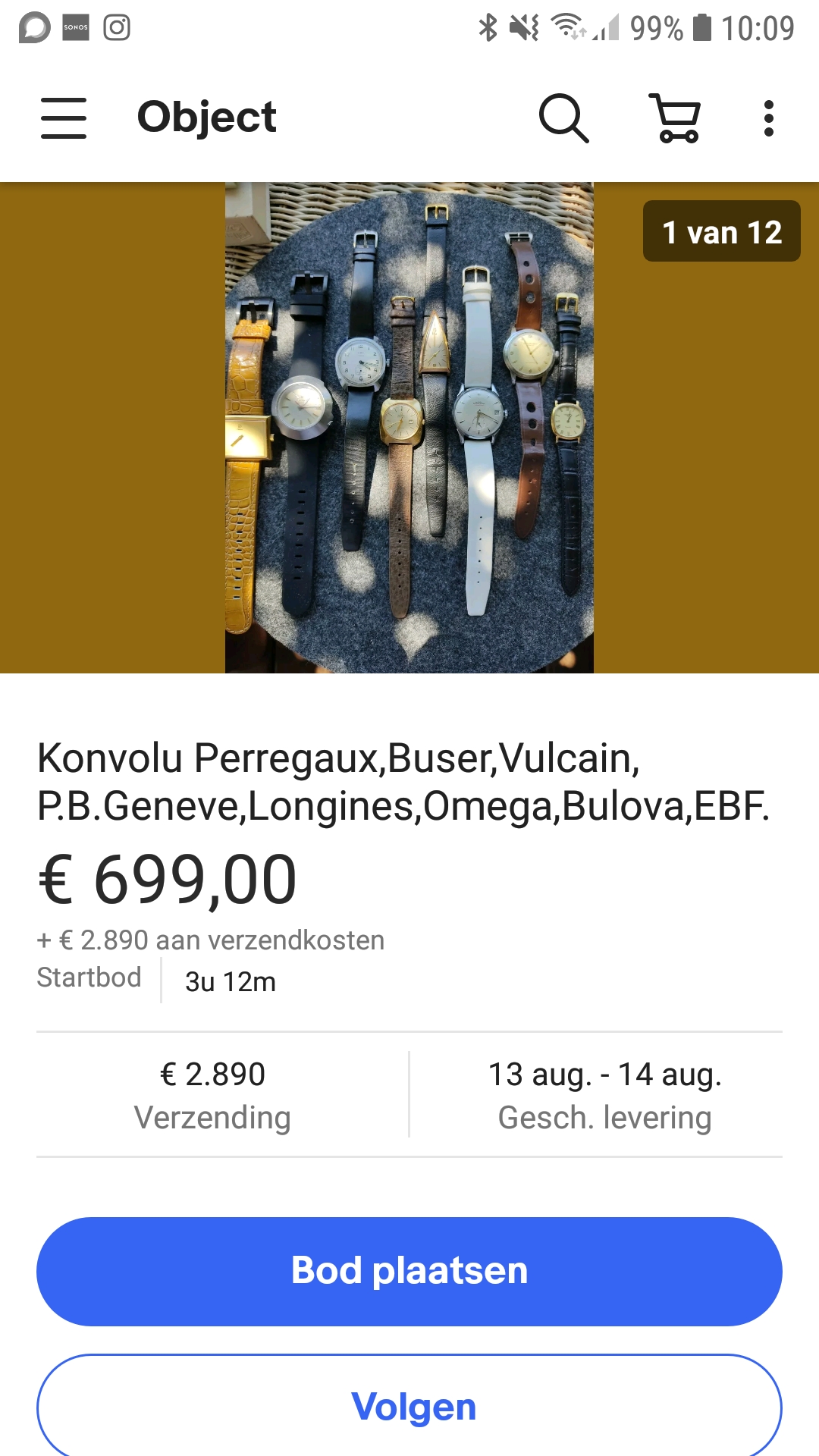Tap the search magnifier icon
The height and width of the screenshot is (1456, 819).
point(563,118)
